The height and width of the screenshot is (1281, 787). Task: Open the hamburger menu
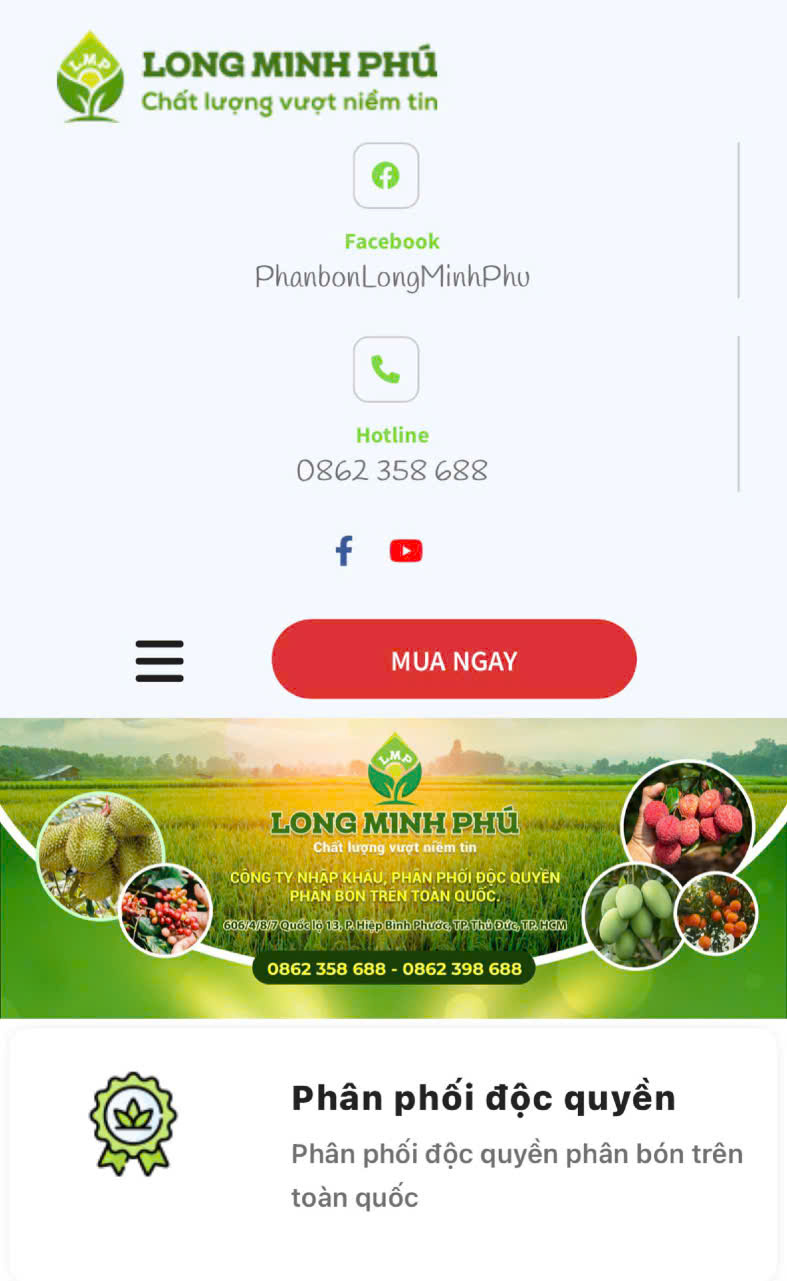tap(160, 661)
